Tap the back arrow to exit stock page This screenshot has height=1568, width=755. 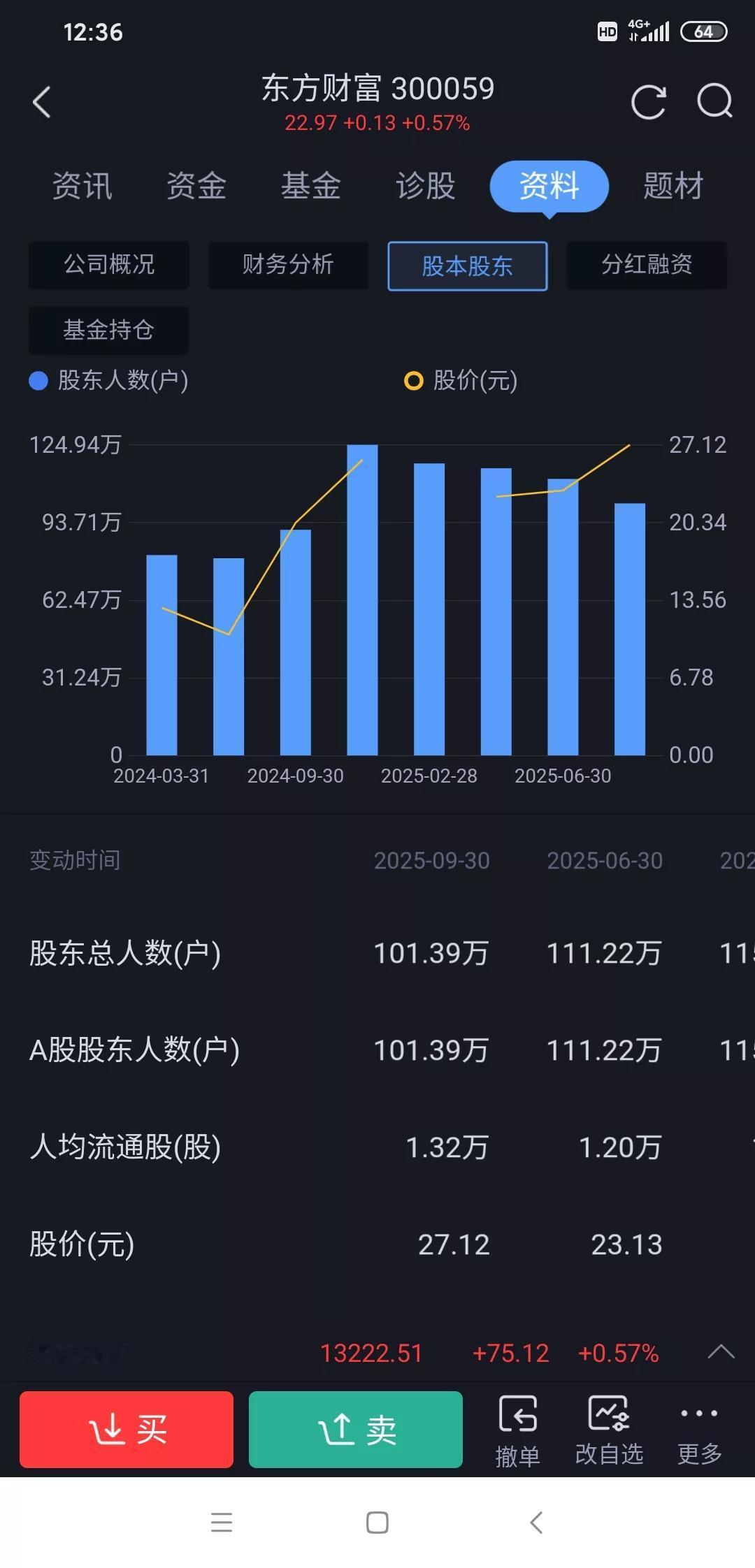point(41,102)
